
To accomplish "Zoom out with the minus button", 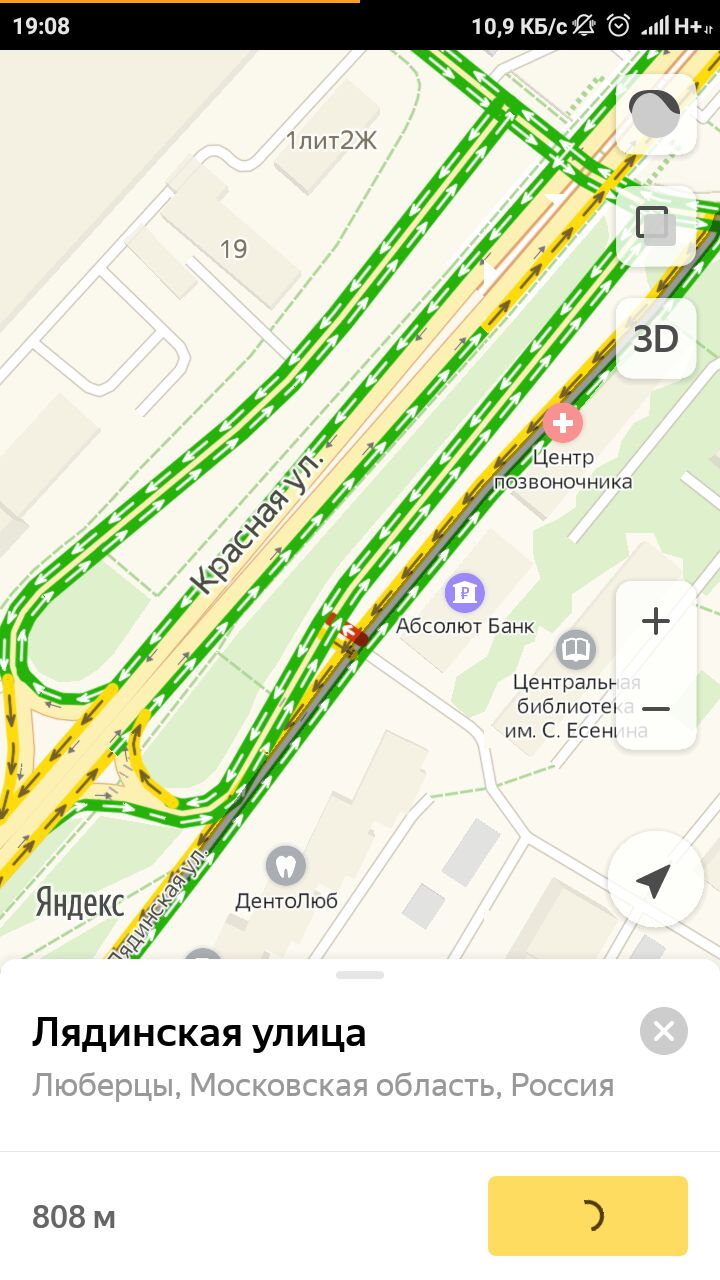I will 656,708.
